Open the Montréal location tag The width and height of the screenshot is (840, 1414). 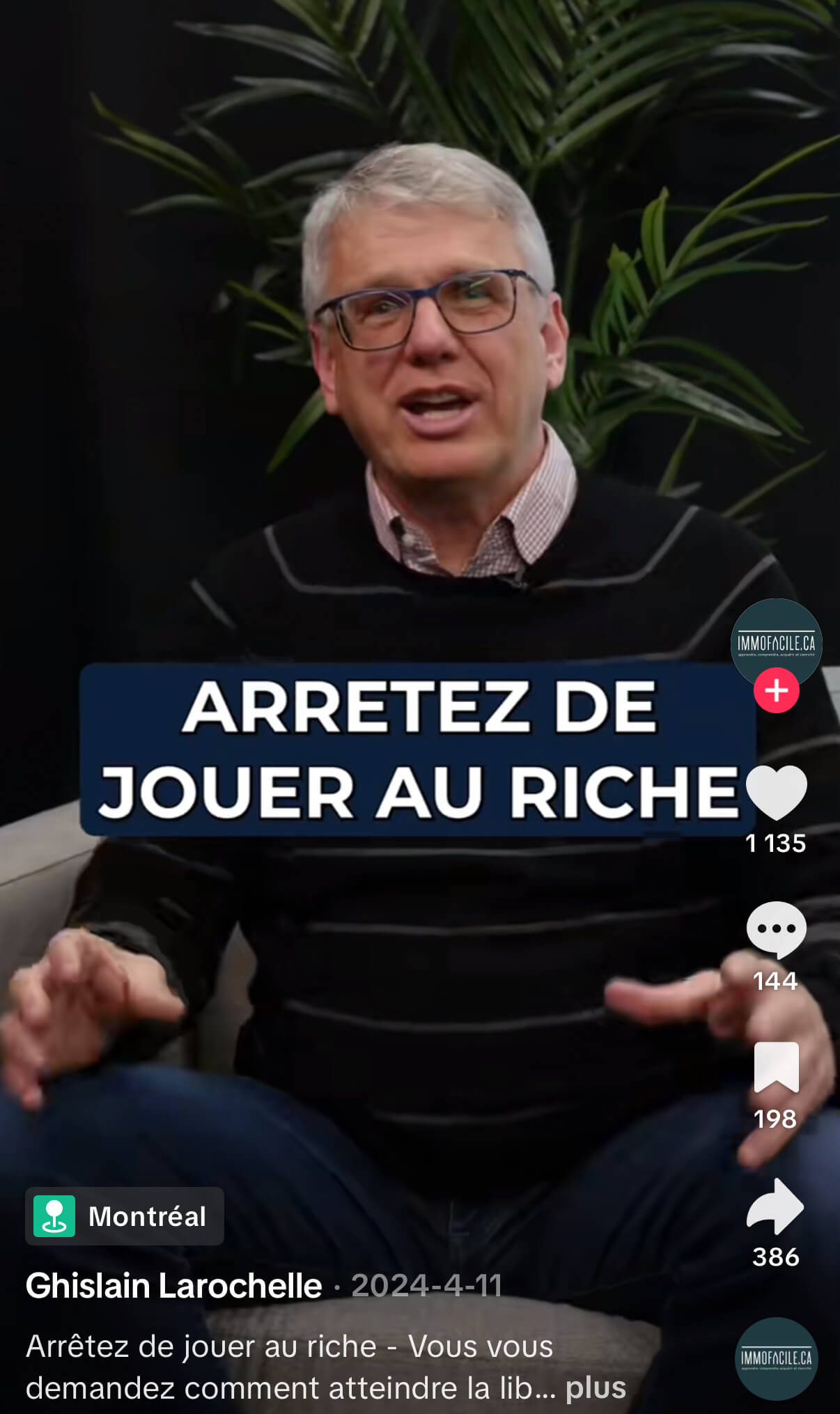(125, 1216)
